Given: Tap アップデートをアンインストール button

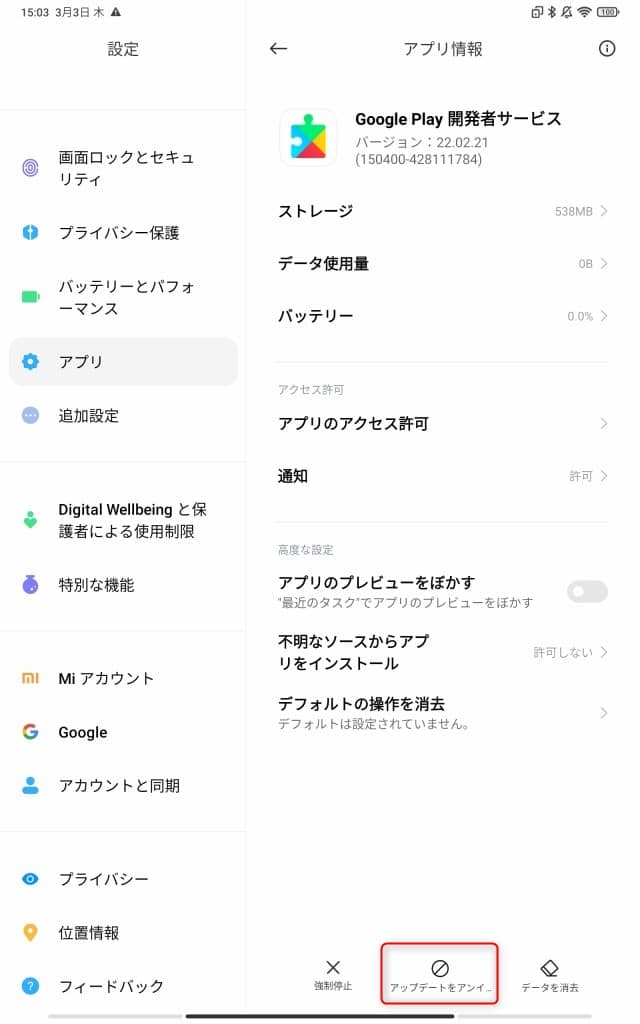Looking at the screenshot, I should coord(440,974).
